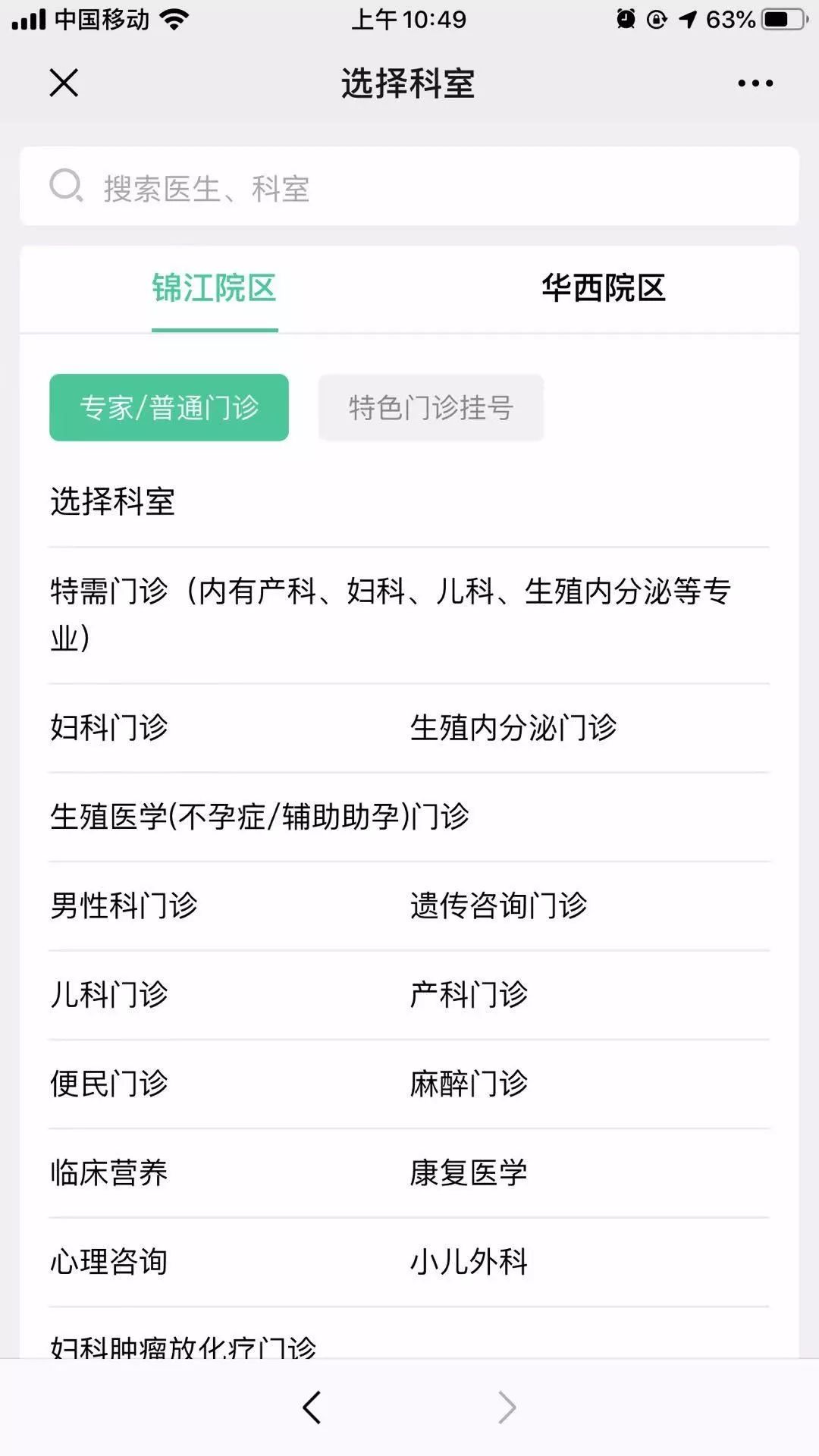Open 产科门诊
The width and height of the screenshot is (819, 1456).
(x=469, y=994)
